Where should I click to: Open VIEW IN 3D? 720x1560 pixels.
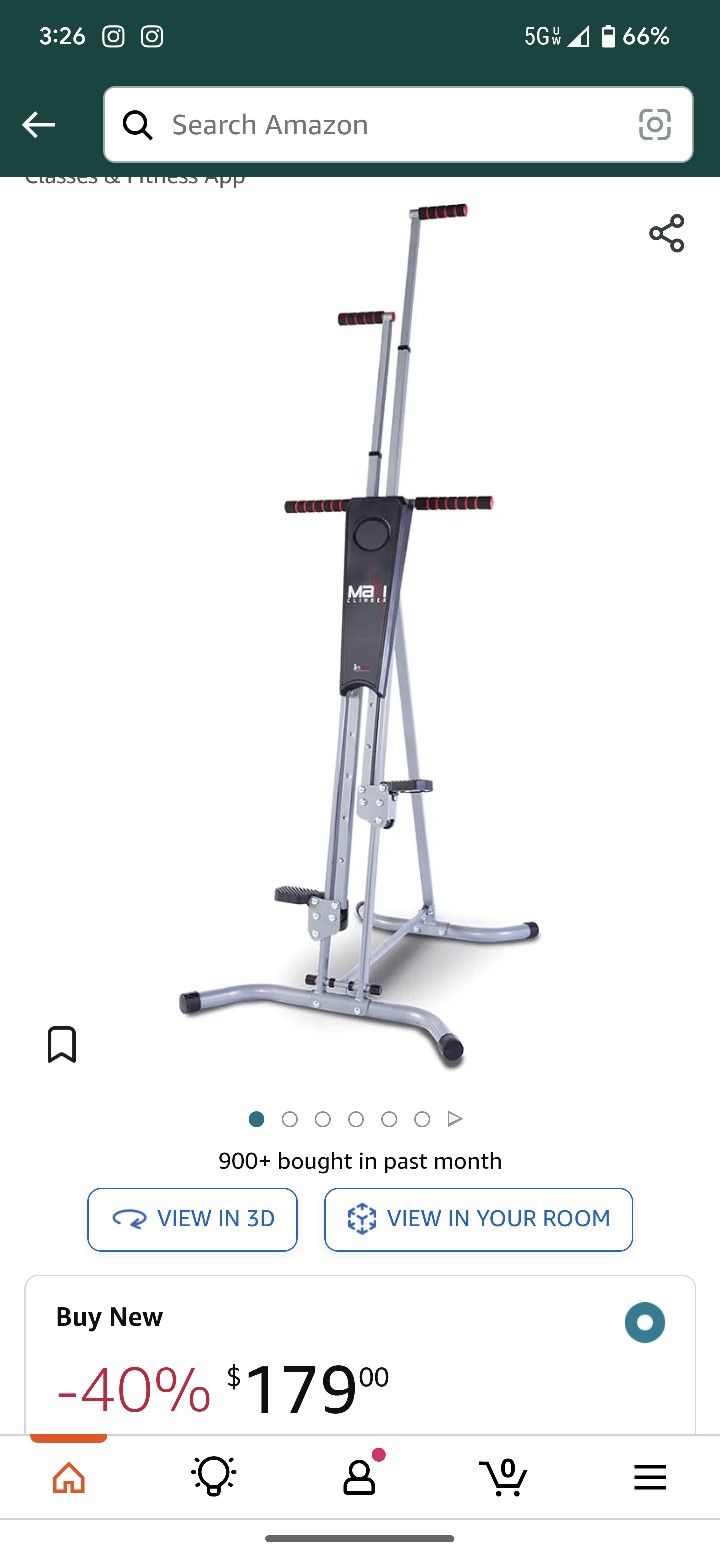pos(192,1219)
